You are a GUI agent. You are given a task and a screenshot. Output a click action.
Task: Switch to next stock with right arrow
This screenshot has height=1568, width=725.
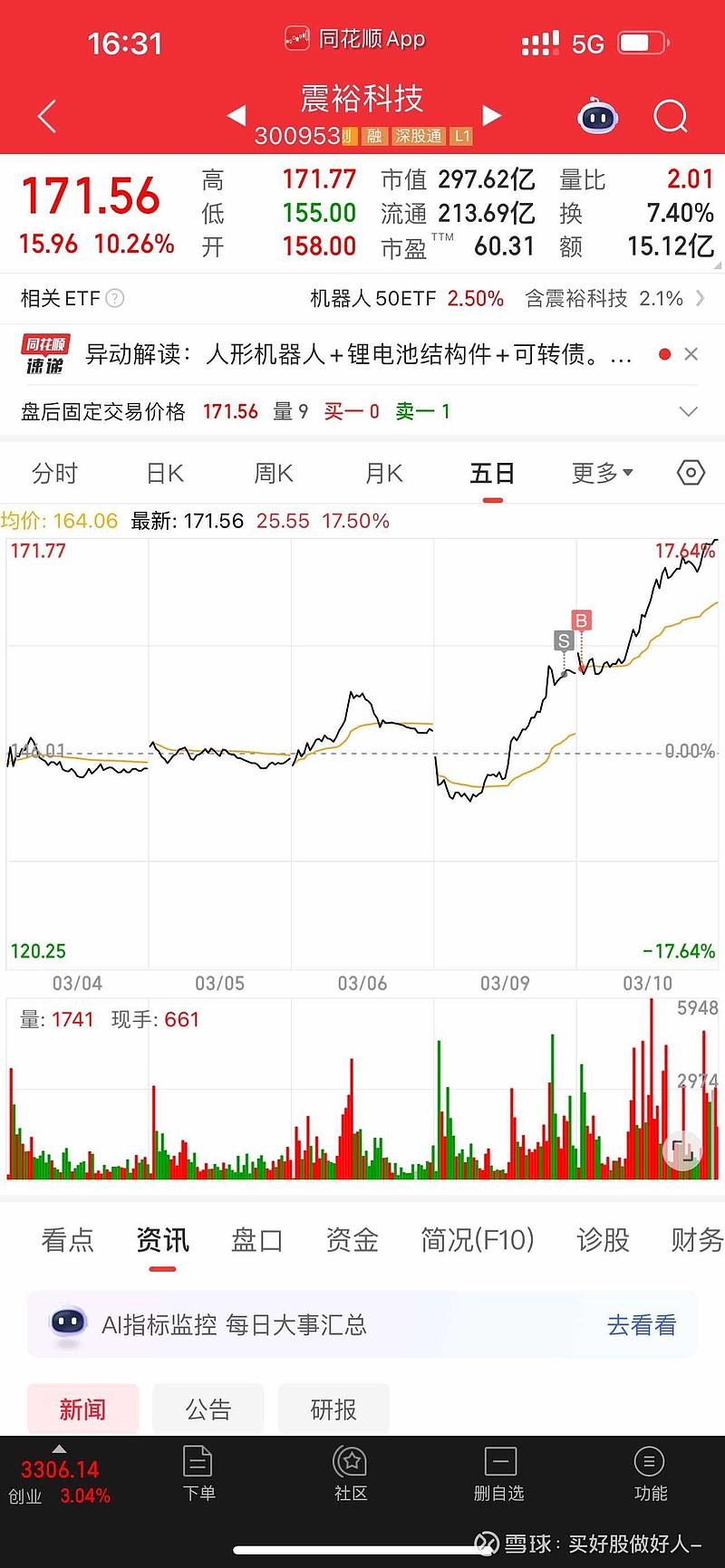click(x=491, y=116)
